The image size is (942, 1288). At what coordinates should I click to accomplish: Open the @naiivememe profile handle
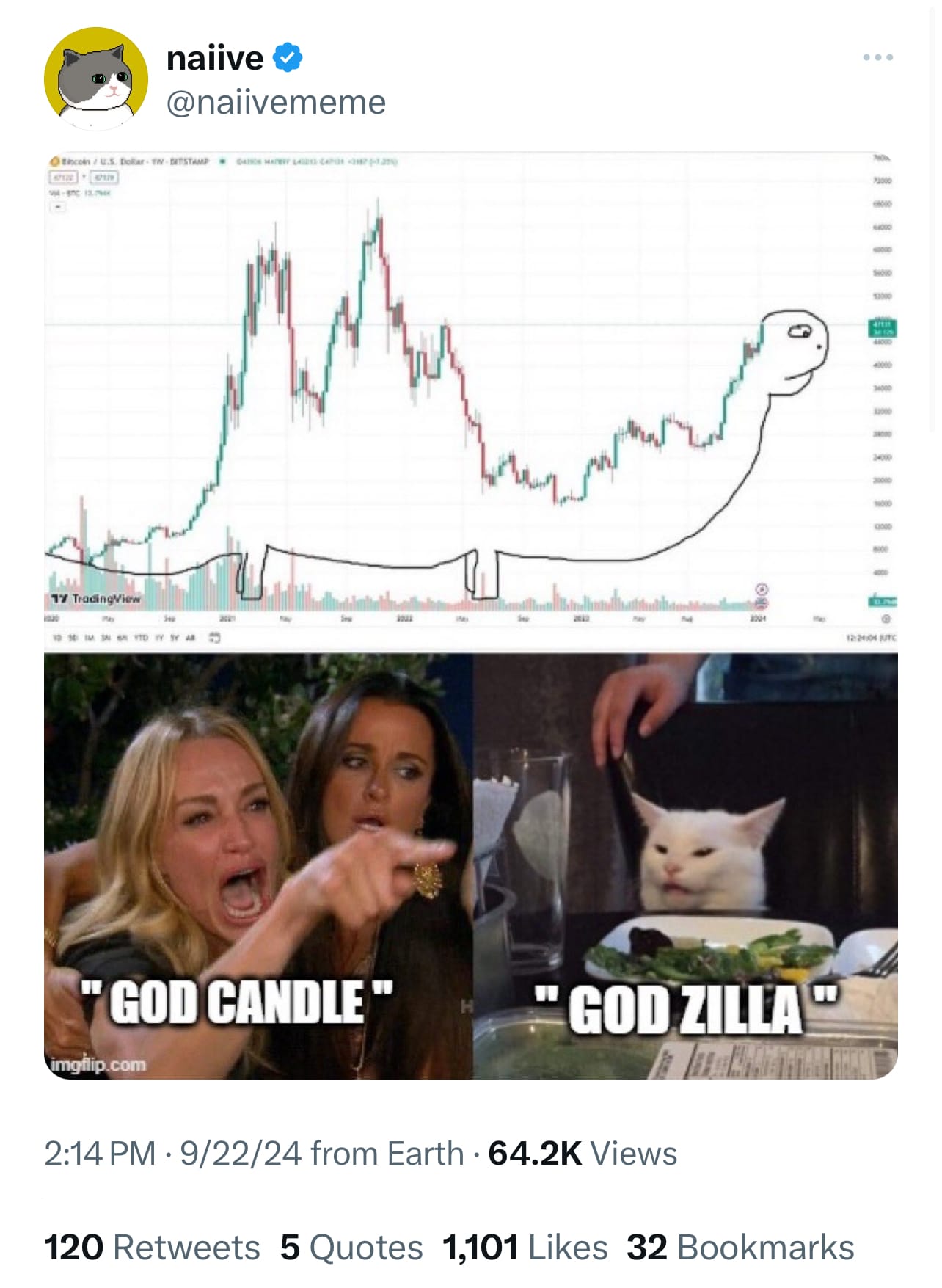[276, 102]
